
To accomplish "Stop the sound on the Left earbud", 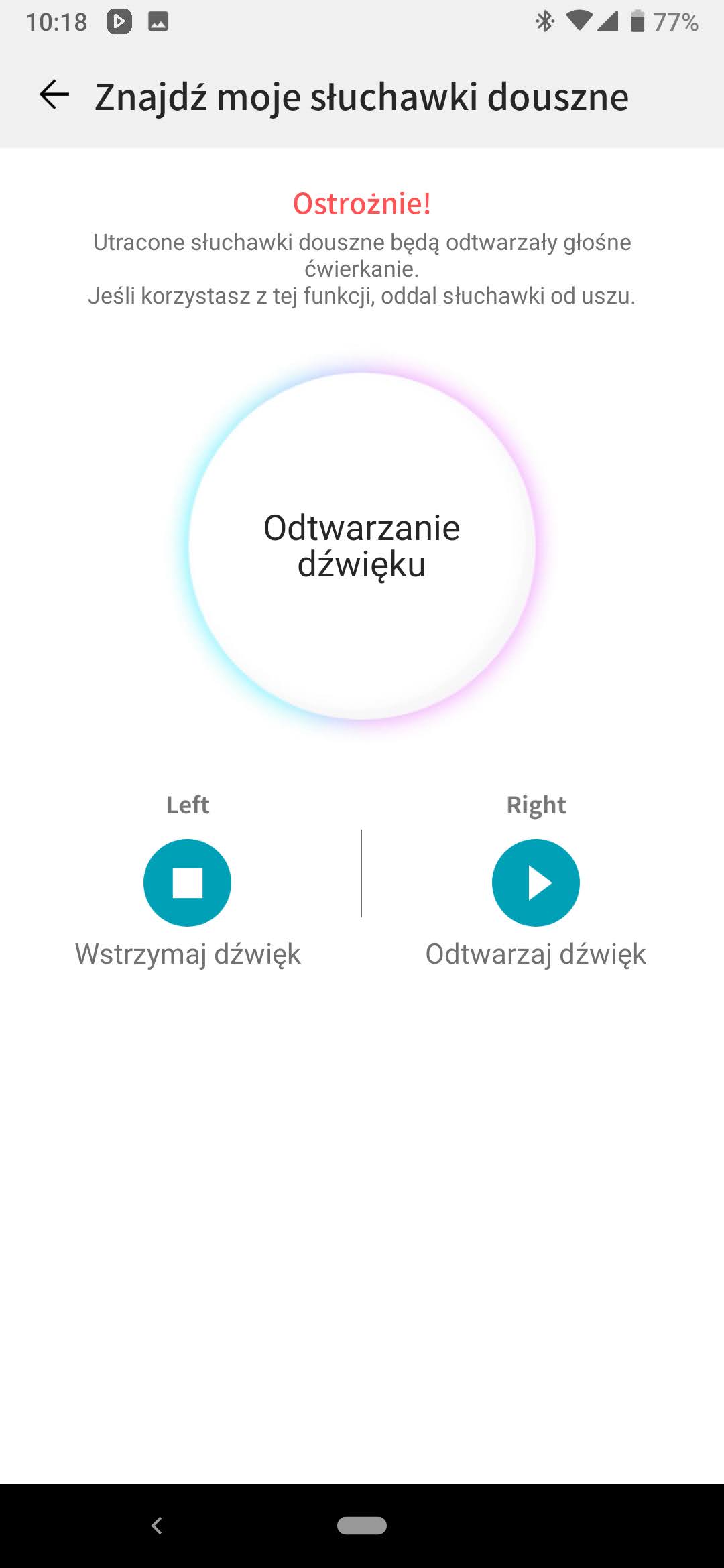I will click(x=188, y=883).
